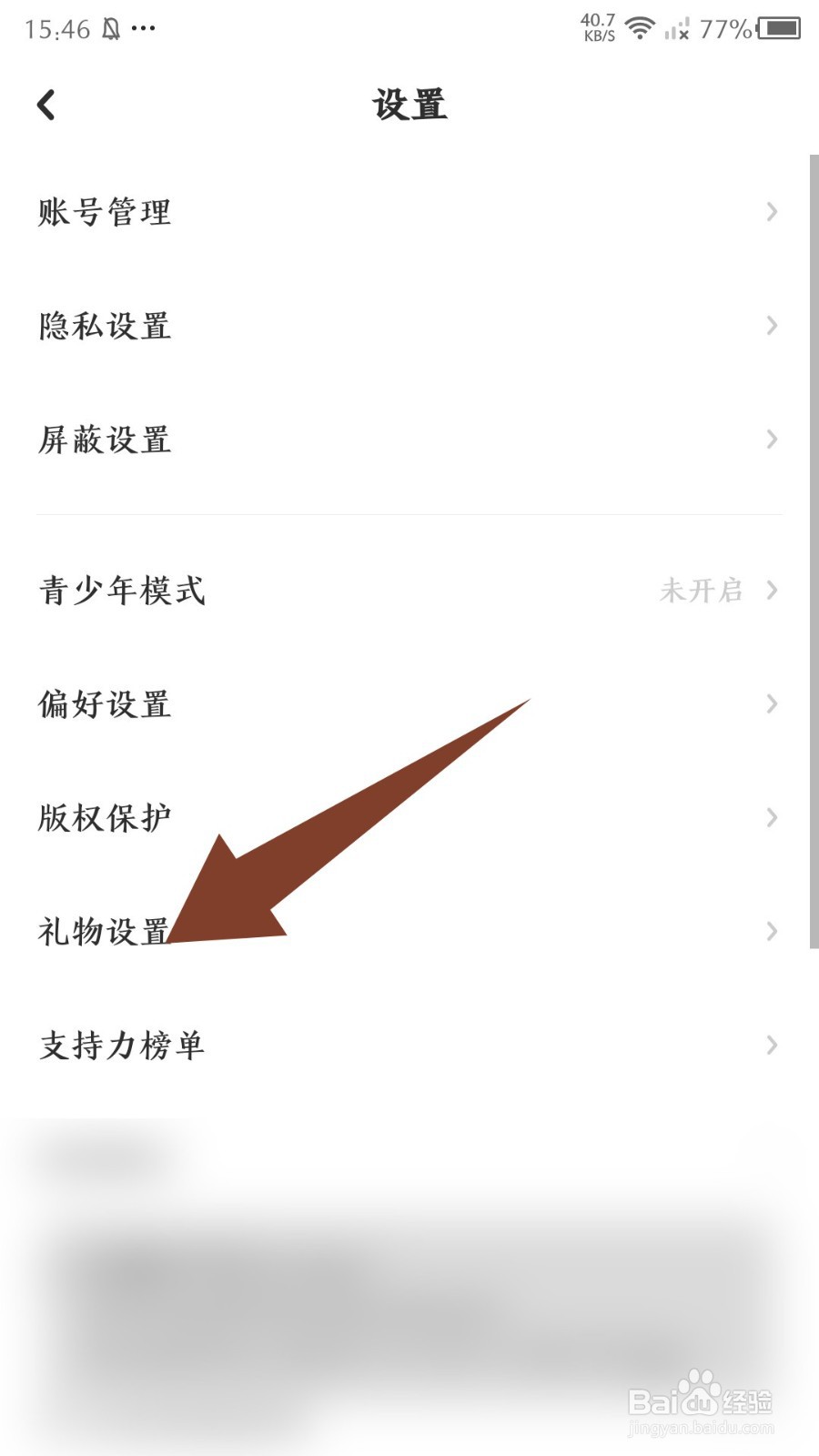
Task: Tap the battery indicator showing 77%
Action: pos(778,29)
